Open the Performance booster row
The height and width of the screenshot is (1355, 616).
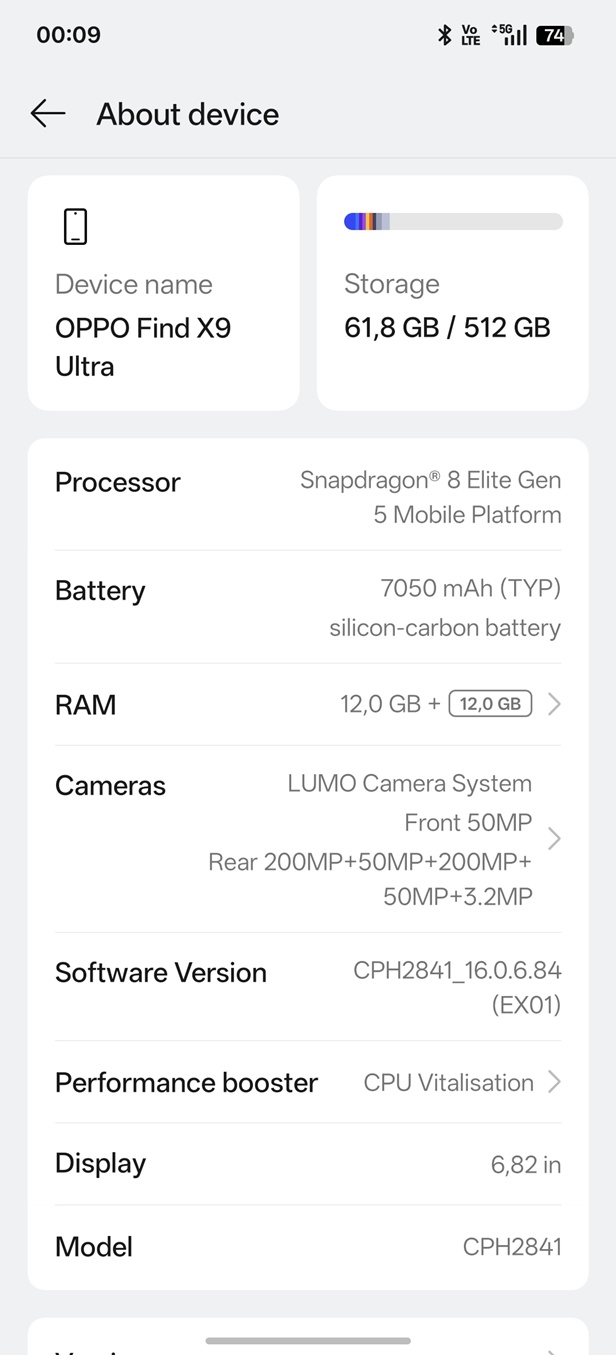click(x=308, y=1083)
